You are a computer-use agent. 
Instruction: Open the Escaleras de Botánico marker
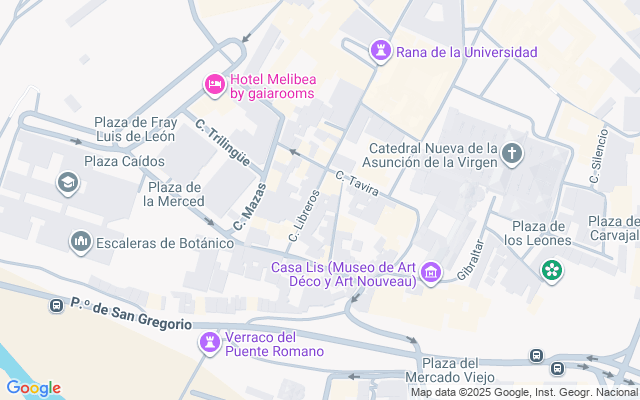(81, 242)
